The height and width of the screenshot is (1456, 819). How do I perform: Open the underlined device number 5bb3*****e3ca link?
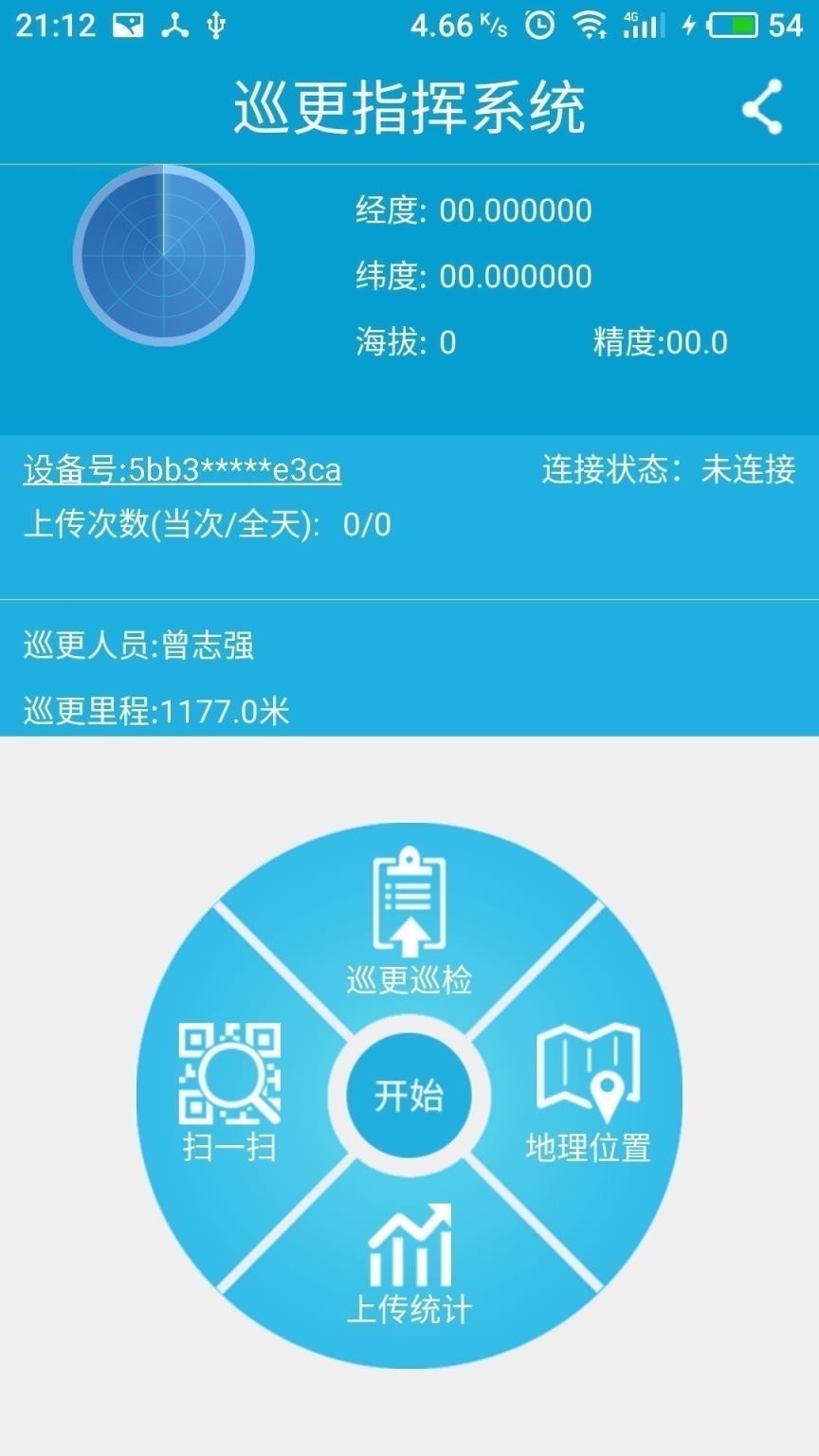182,470
